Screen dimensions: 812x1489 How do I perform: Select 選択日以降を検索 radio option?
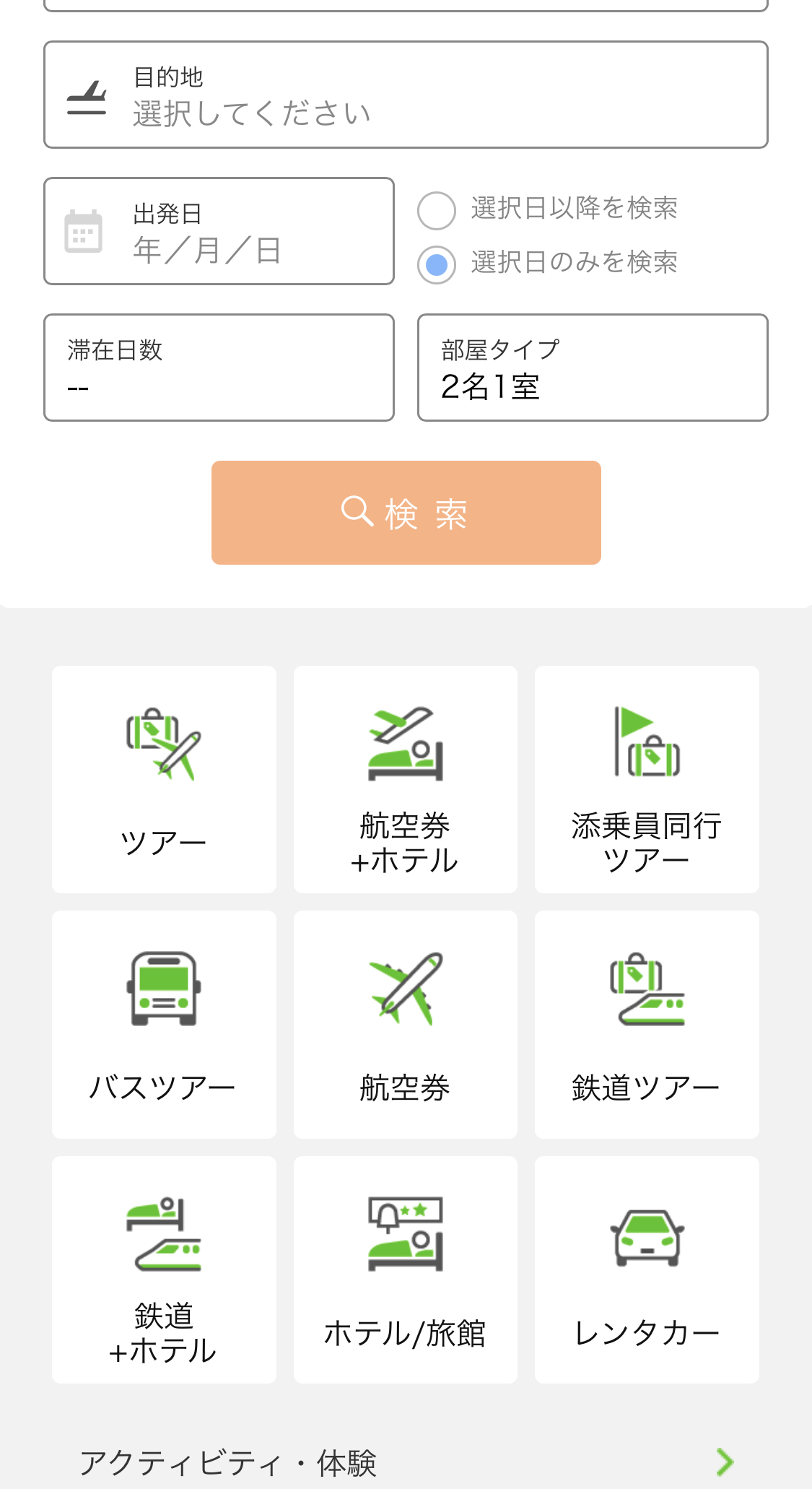point(437,210)
